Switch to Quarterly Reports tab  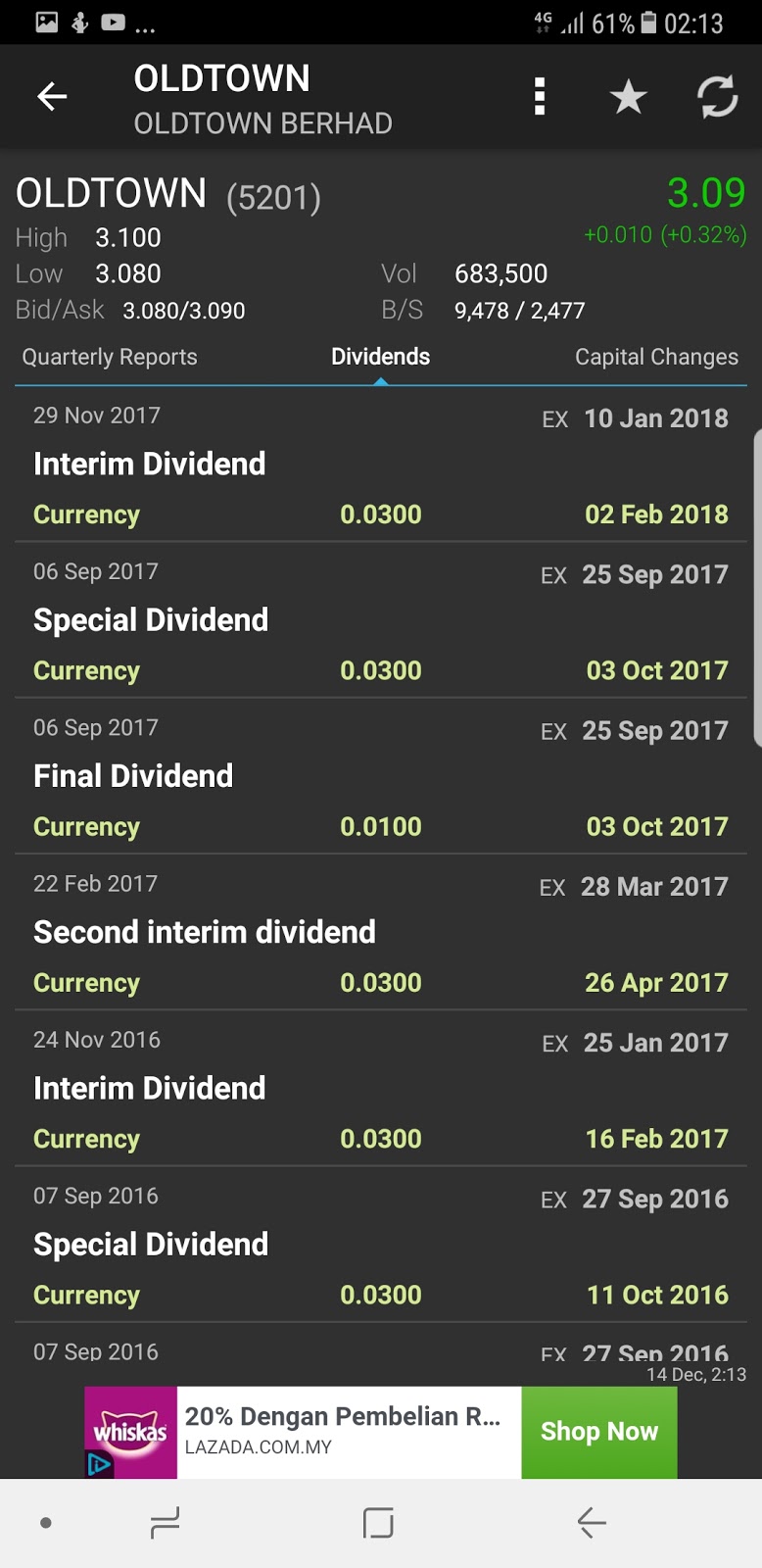coord(110,357)
